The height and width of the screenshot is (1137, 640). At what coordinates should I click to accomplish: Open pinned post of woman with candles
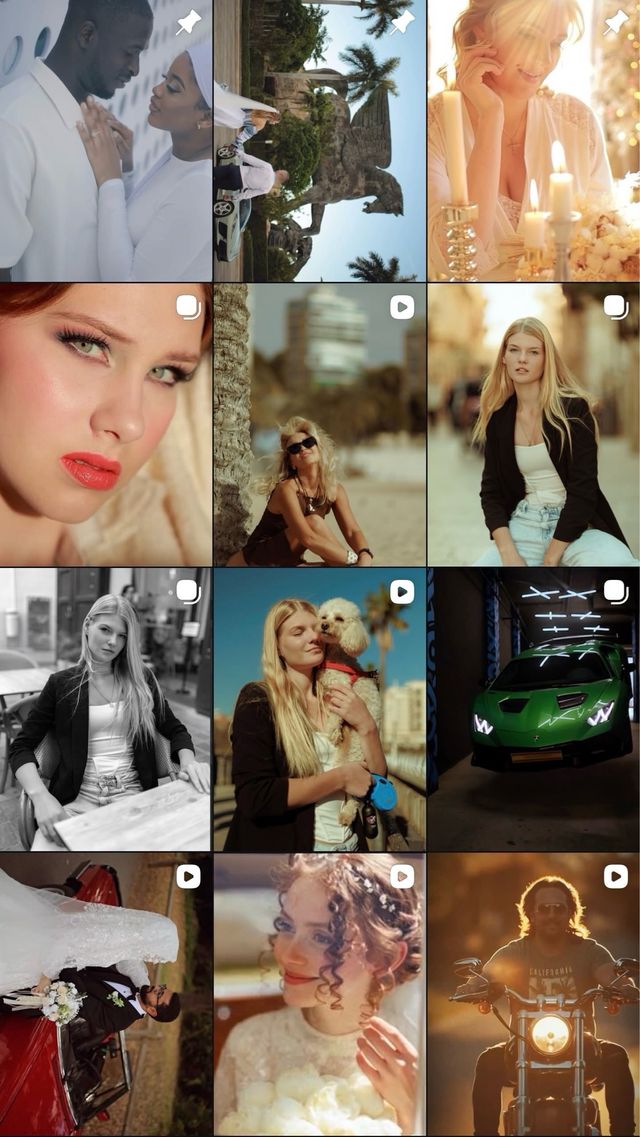coord(534,140)
